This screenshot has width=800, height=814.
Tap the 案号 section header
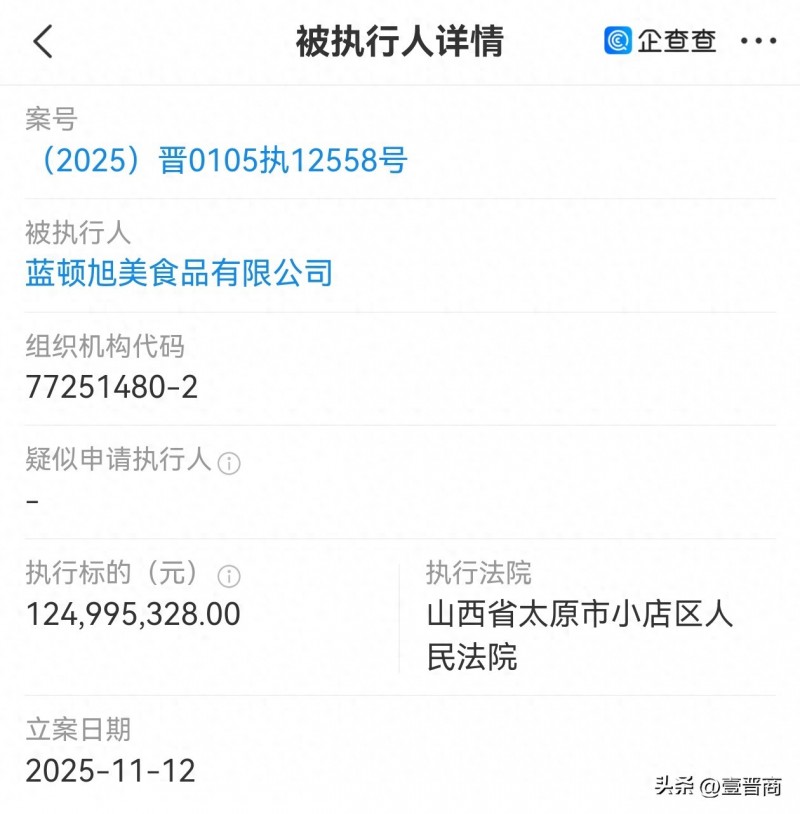pyautogui.click(x=46, y=120)
